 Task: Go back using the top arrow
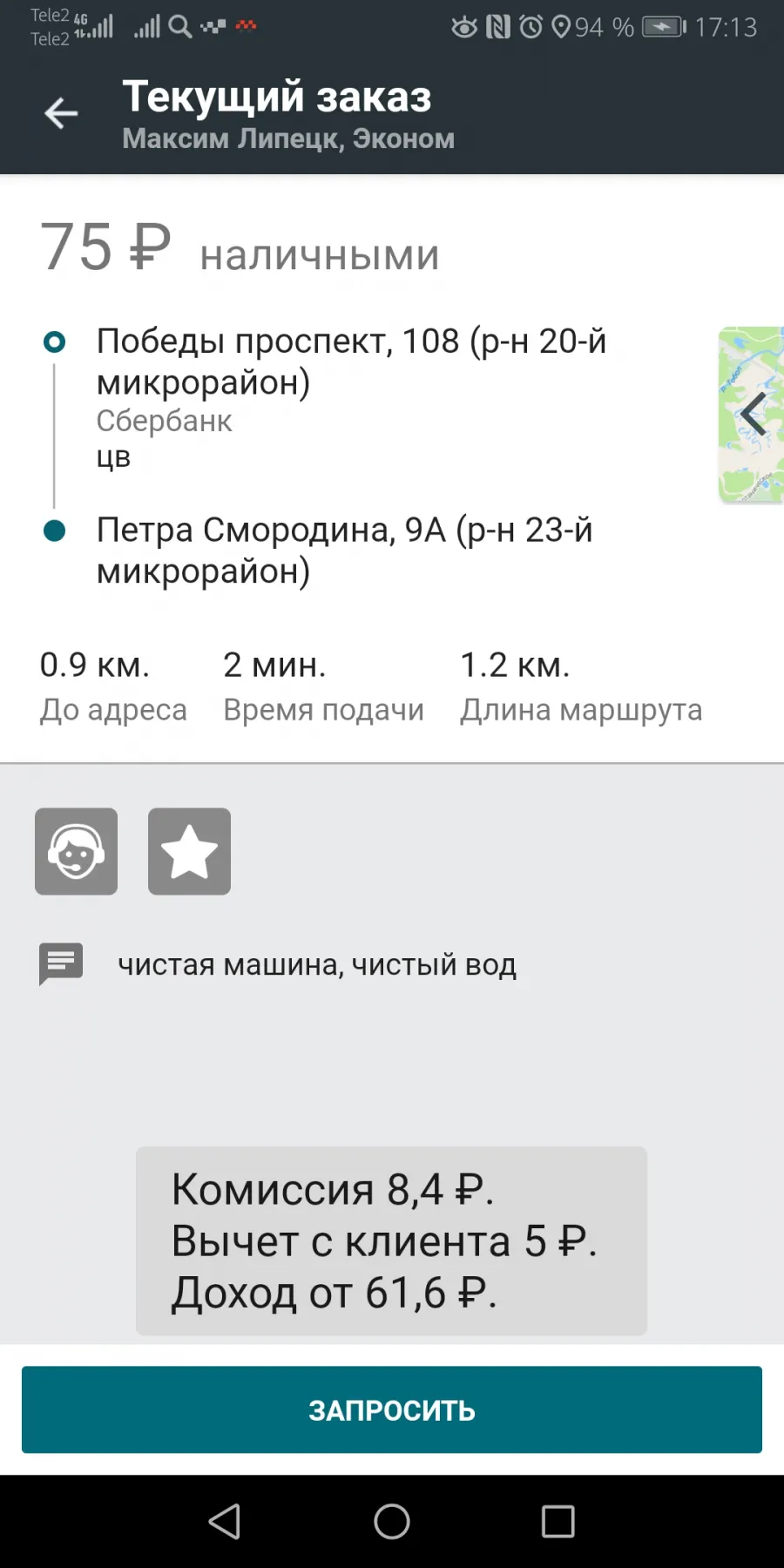pos(61,113)
